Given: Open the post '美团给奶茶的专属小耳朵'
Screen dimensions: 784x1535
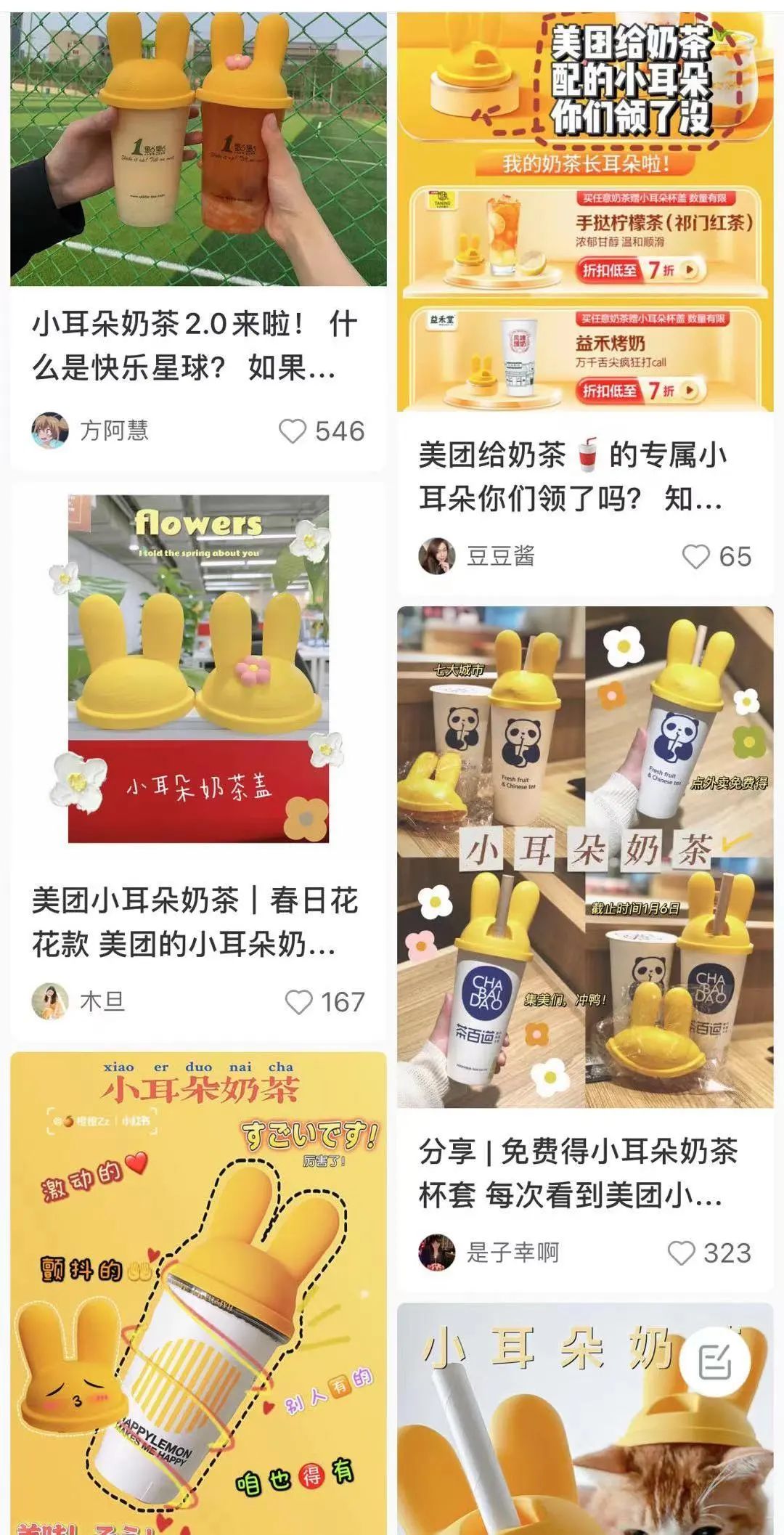Looking at the screenshot, I should pos(573,476).
